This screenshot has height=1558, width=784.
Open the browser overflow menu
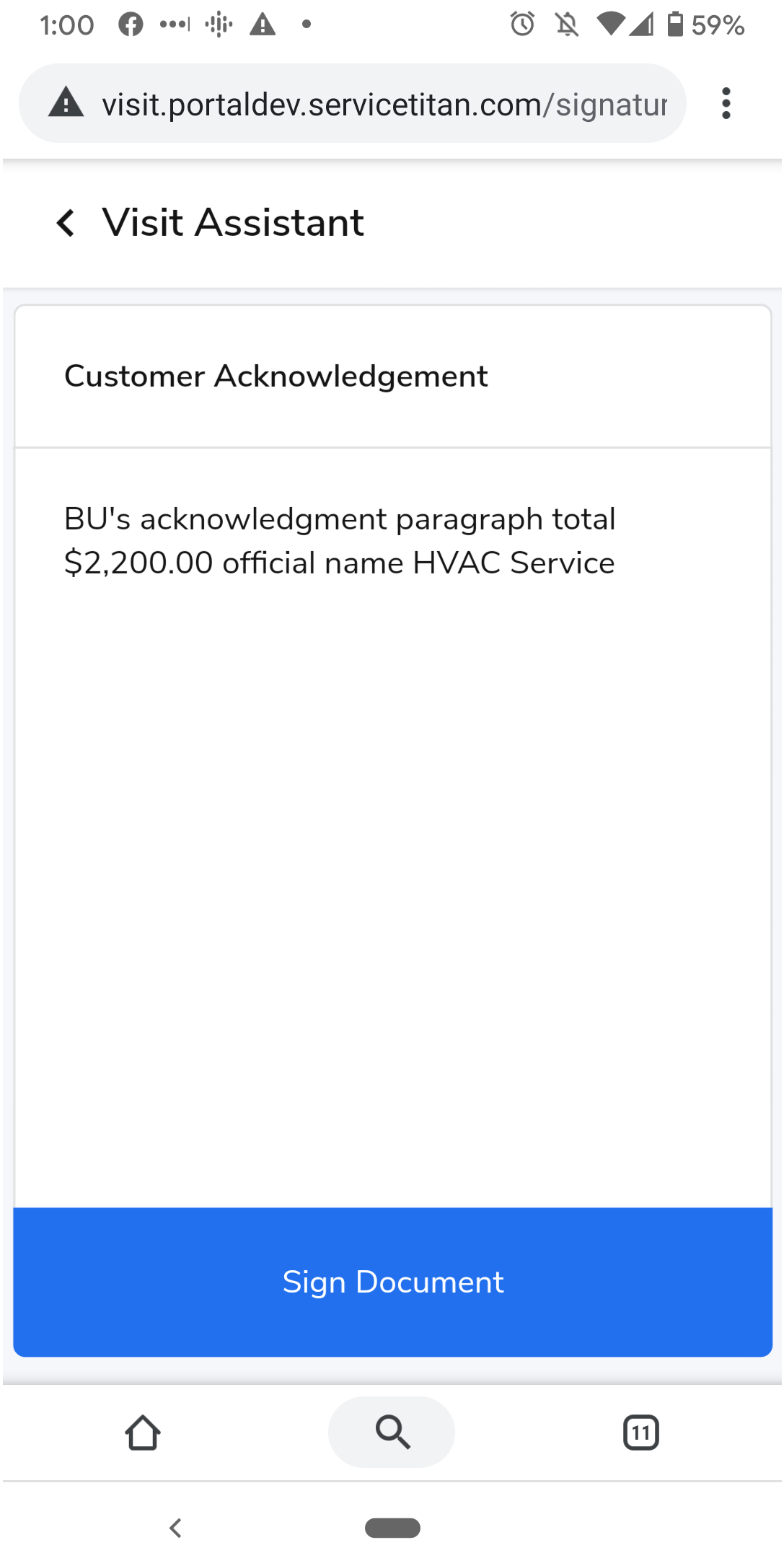click(x=726, y=104)
